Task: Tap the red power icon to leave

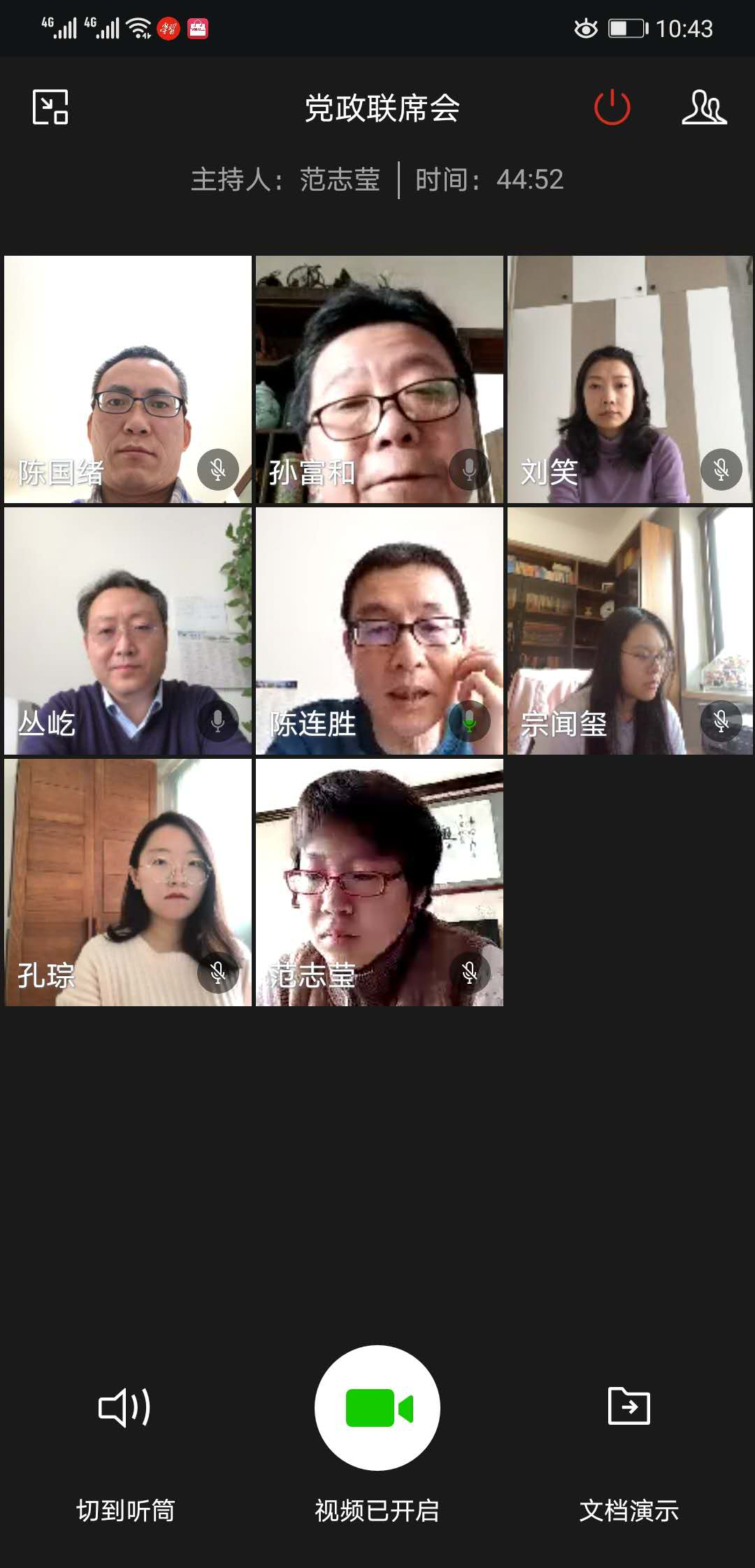Action: pyautogui.click(x=612, y=108)
